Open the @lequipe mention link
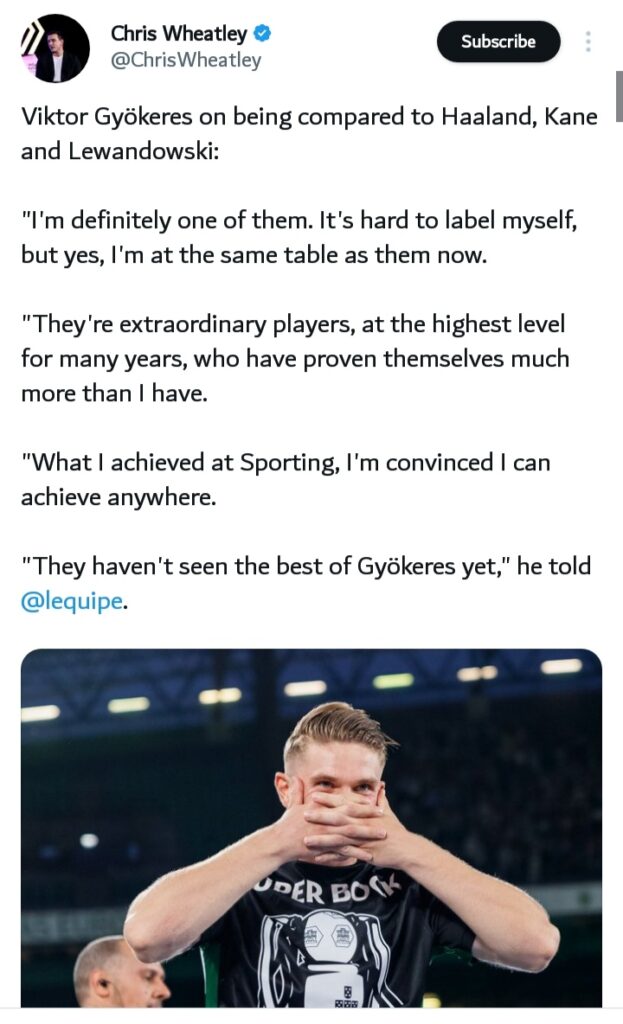The height and width of the screenshot is (1024, 623). 72,601
